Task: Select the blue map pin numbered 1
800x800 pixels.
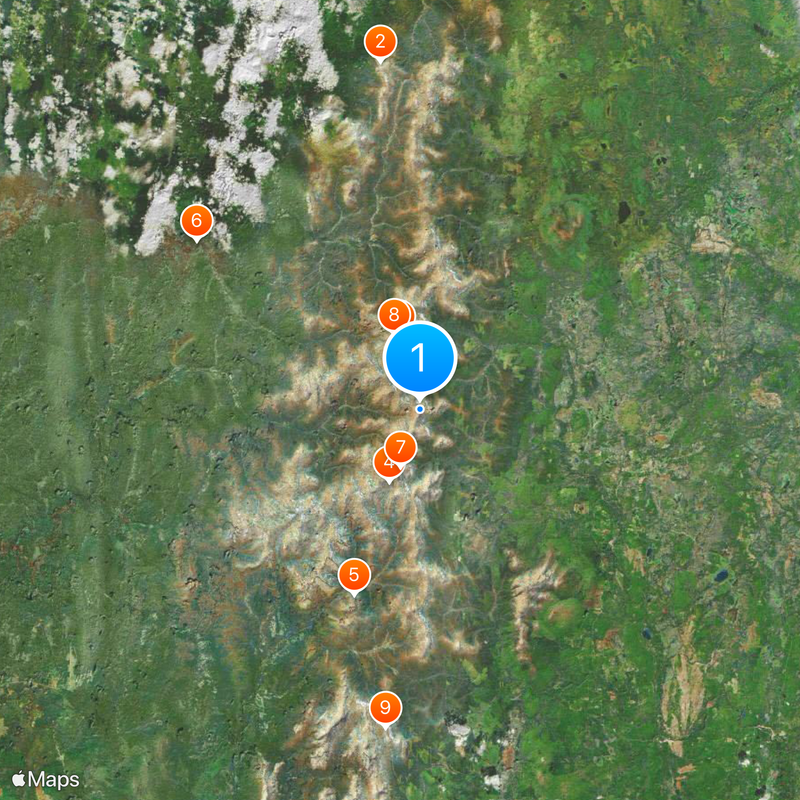Action: coord(420,357)
